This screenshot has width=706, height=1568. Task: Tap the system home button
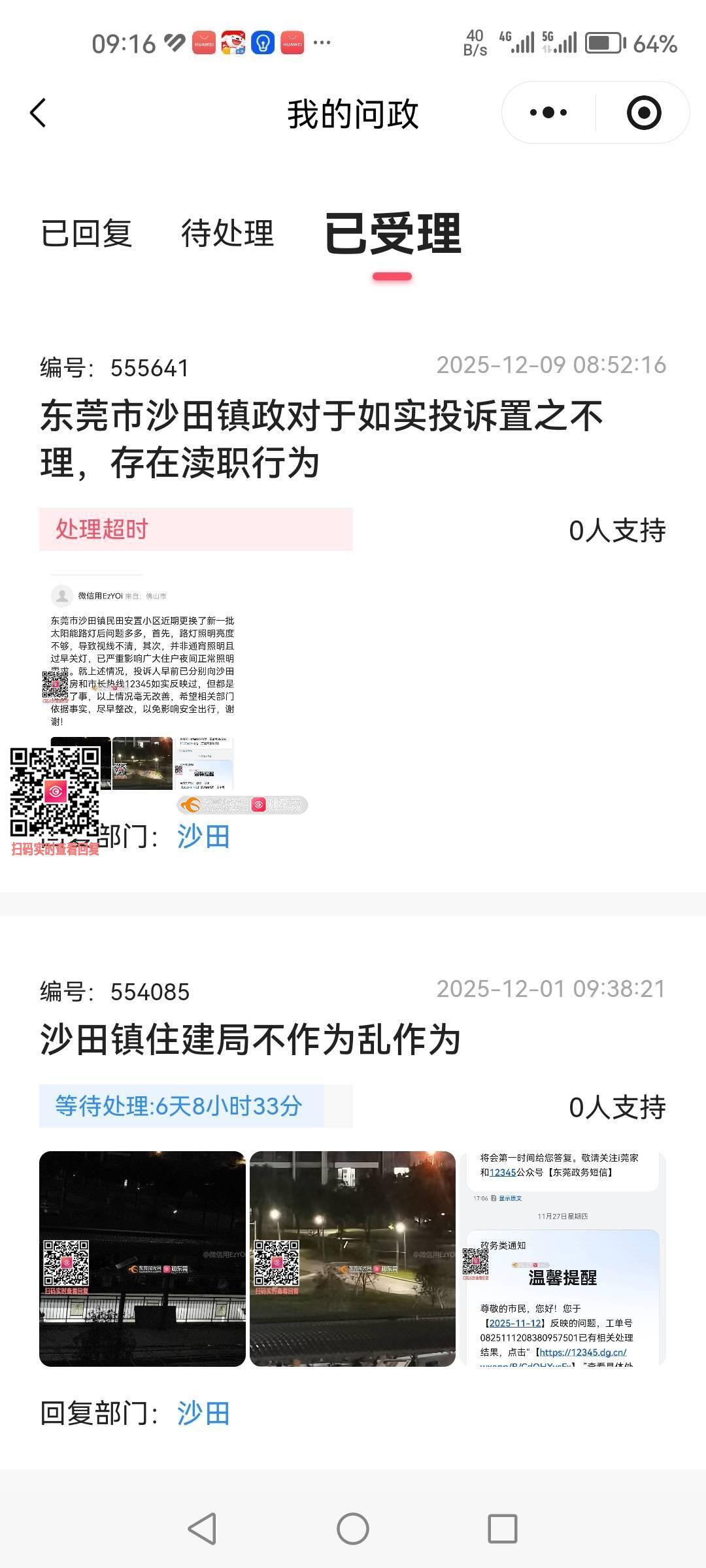[353, 1529]
